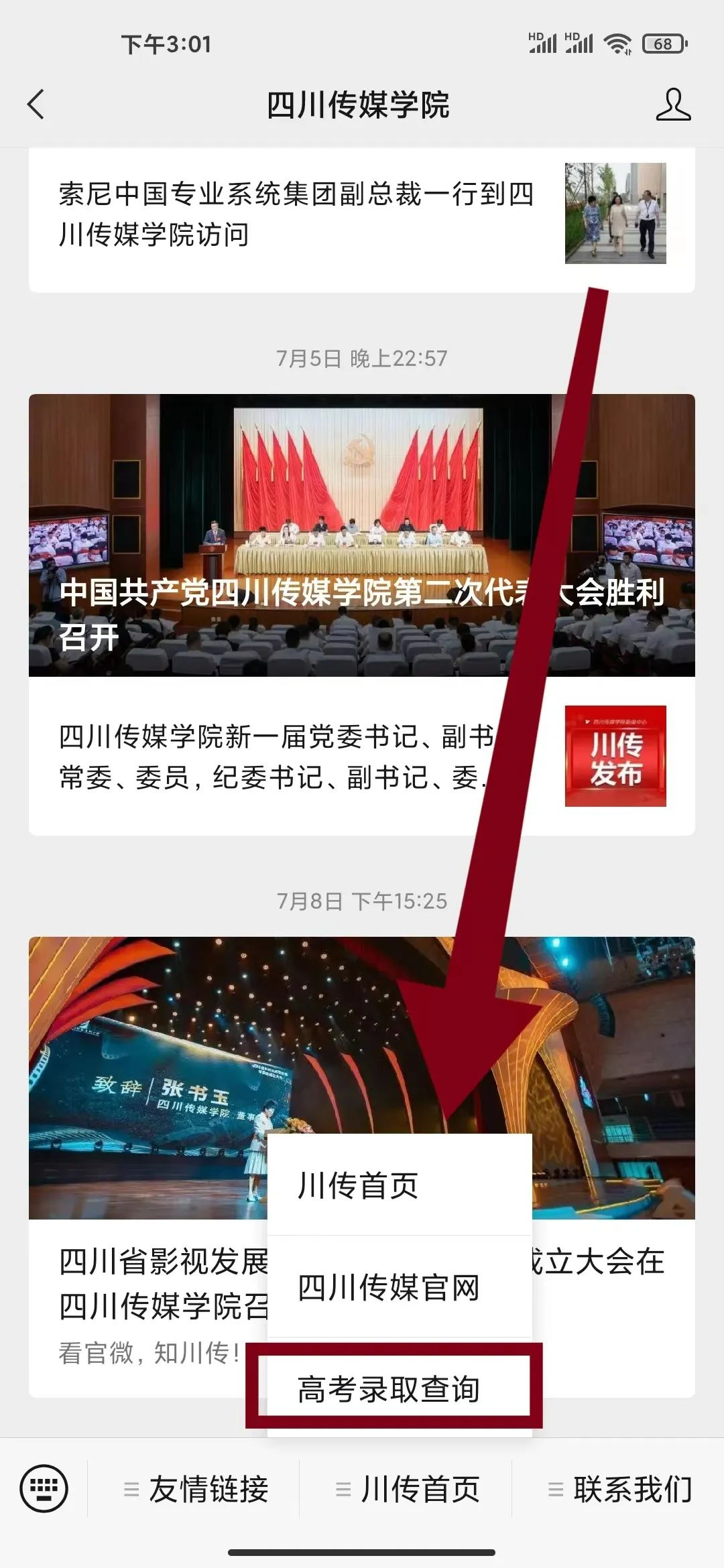Tap the 川传首页 bottom menu

408,1489
